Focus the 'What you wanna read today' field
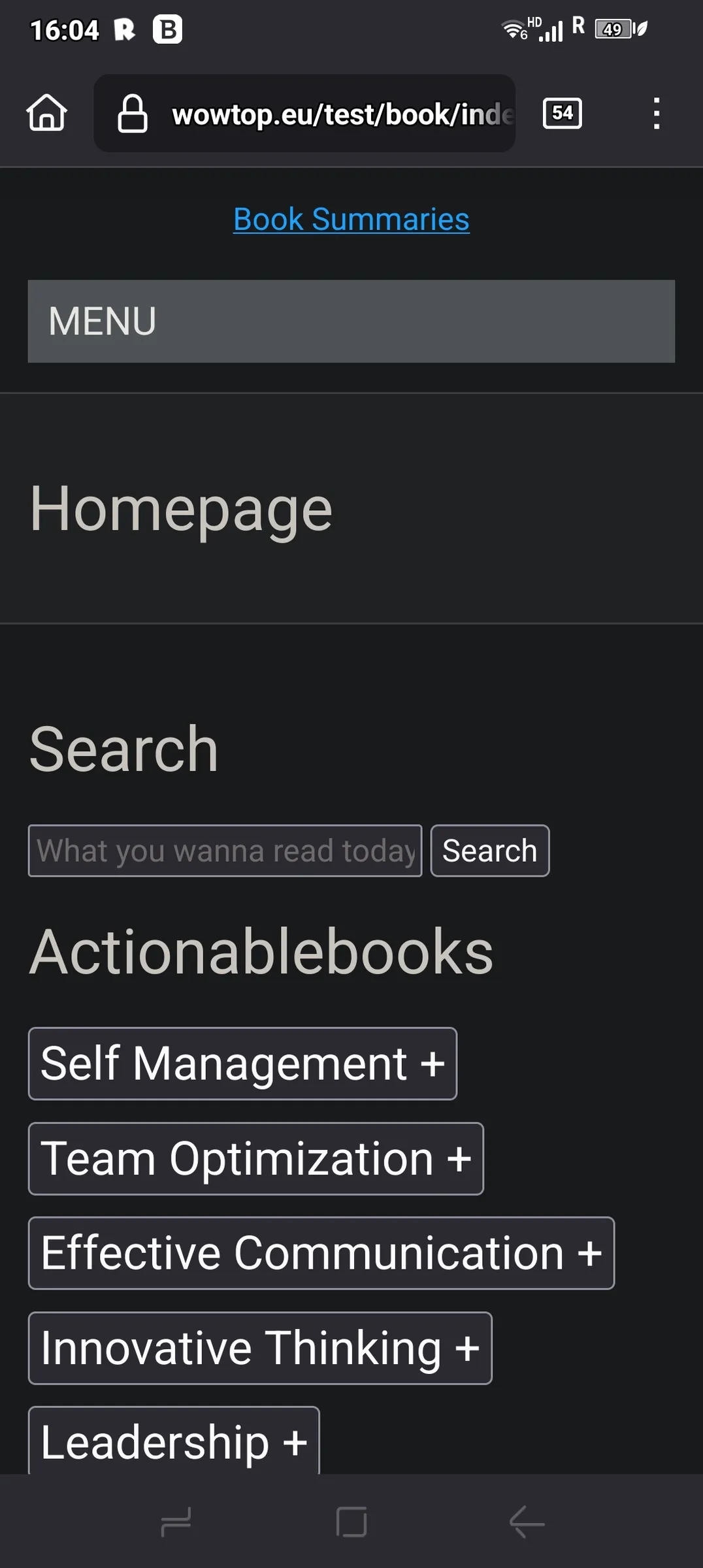Viewport: 703px width, 1568px height. 224,851
